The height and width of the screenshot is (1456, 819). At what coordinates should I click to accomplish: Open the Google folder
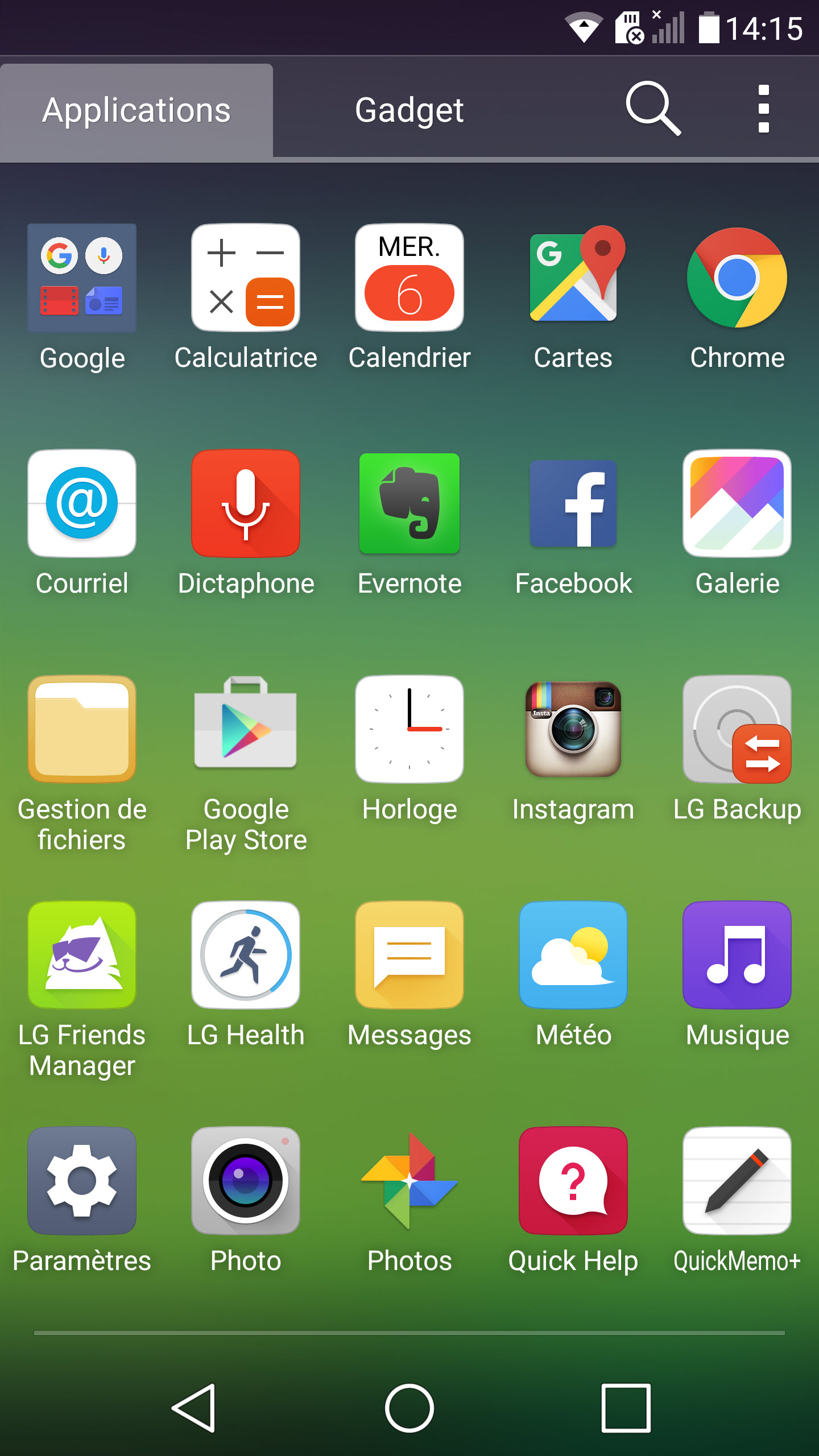tap(82, 278)
